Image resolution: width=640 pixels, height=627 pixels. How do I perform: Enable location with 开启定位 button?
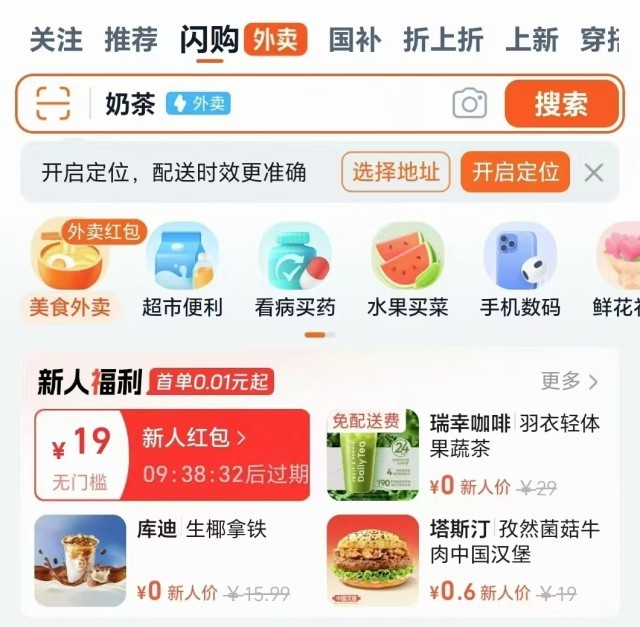click(515, 172)
